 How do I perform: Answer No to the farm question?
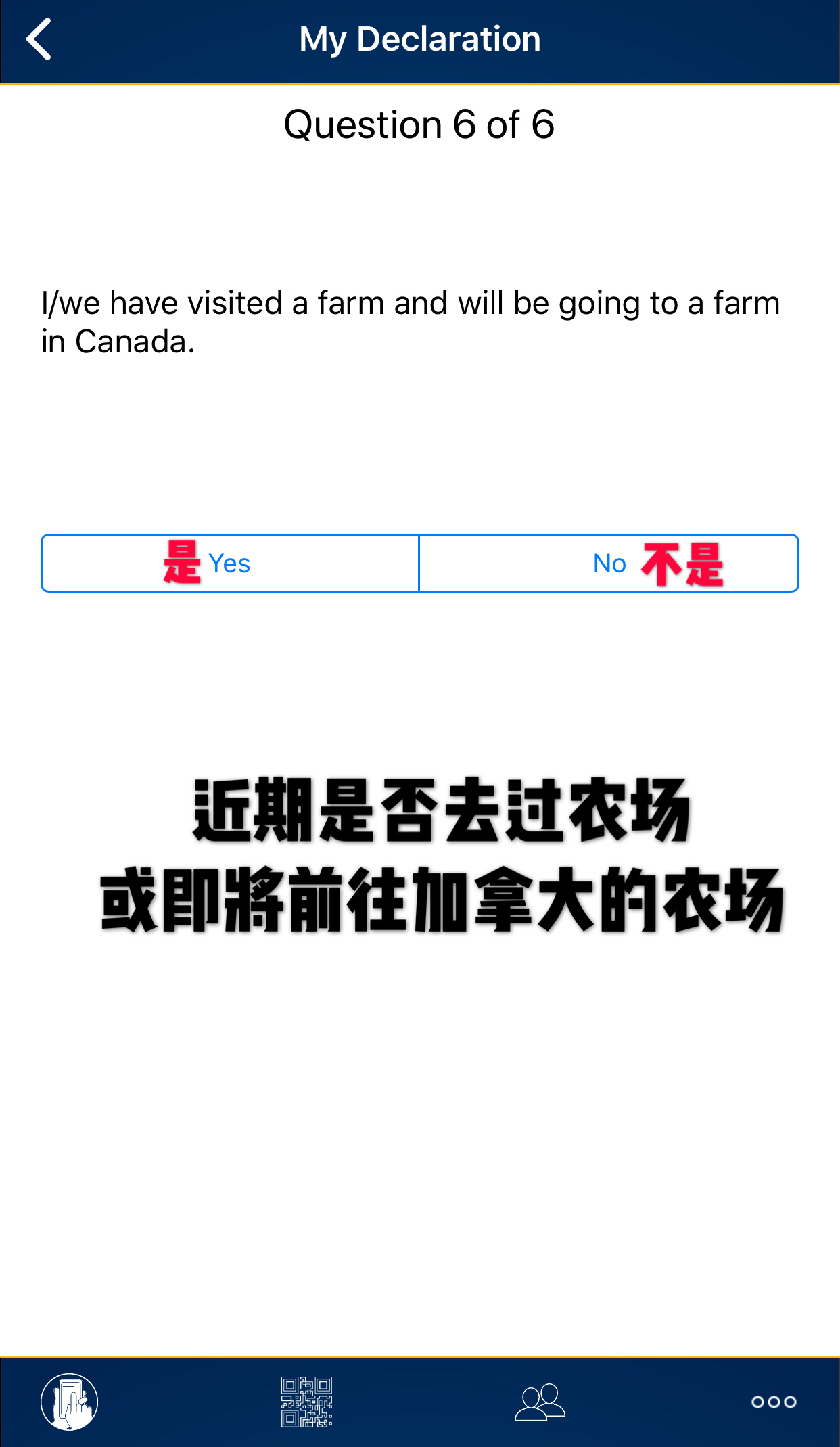[x=609, y=564]
